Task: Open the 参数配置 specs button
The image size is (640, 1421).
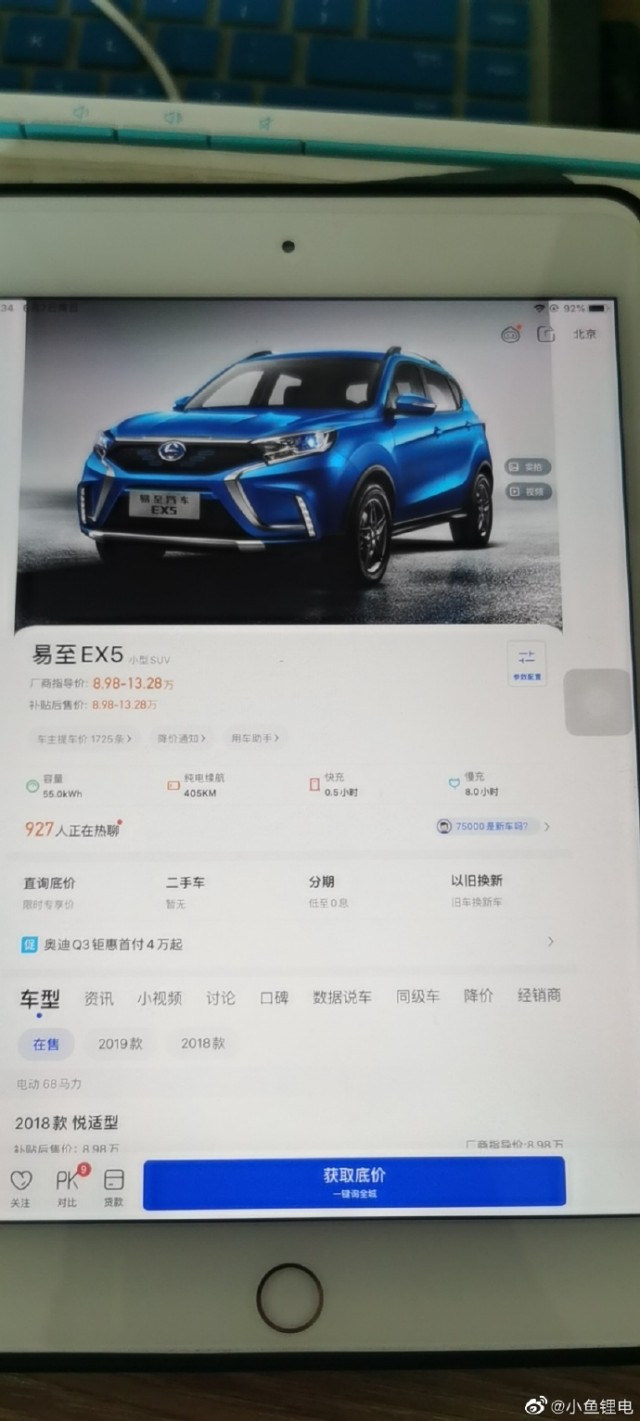Action: (x=526, y=664)
